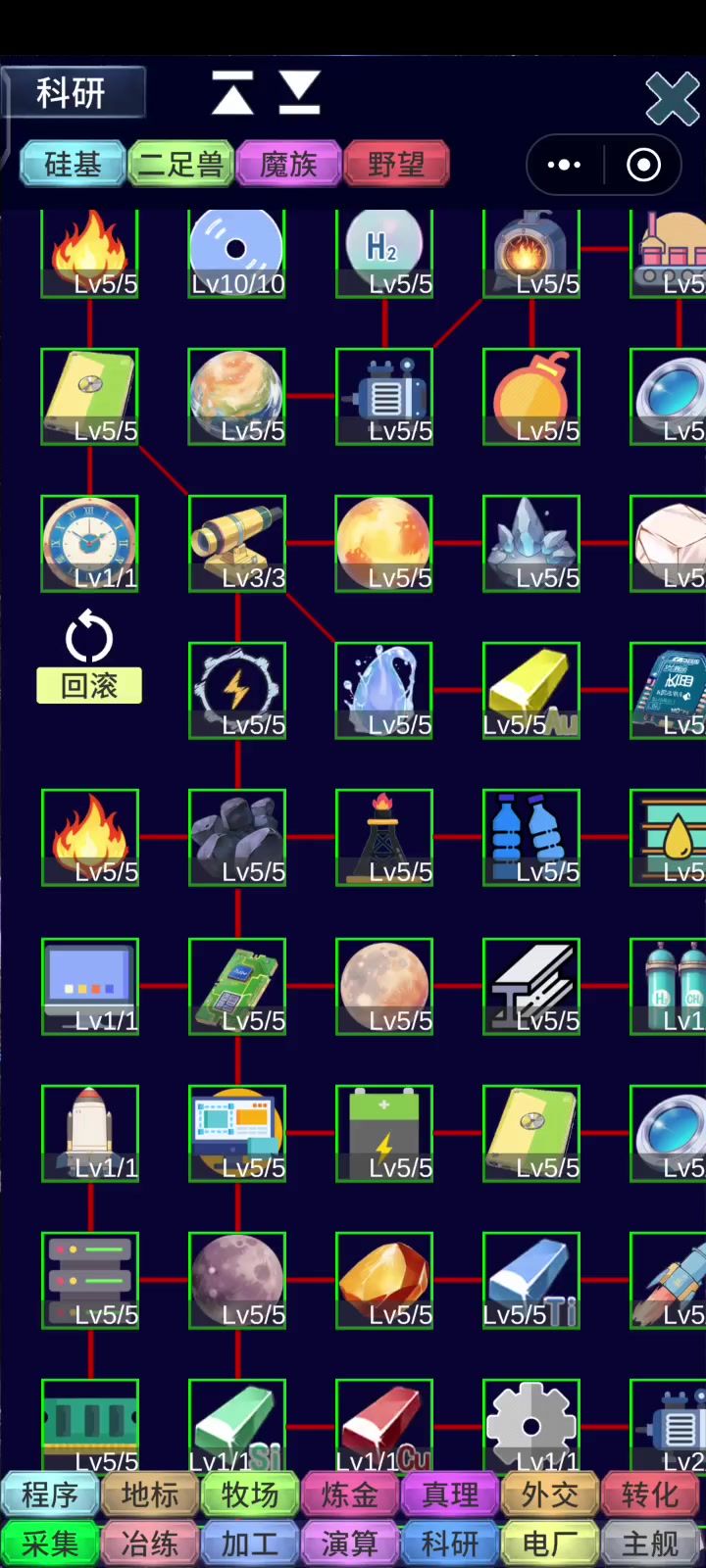Jump to the top of the tree
Image resolution: width=706 pixels, height=1568 pixels.
(232, 94)
